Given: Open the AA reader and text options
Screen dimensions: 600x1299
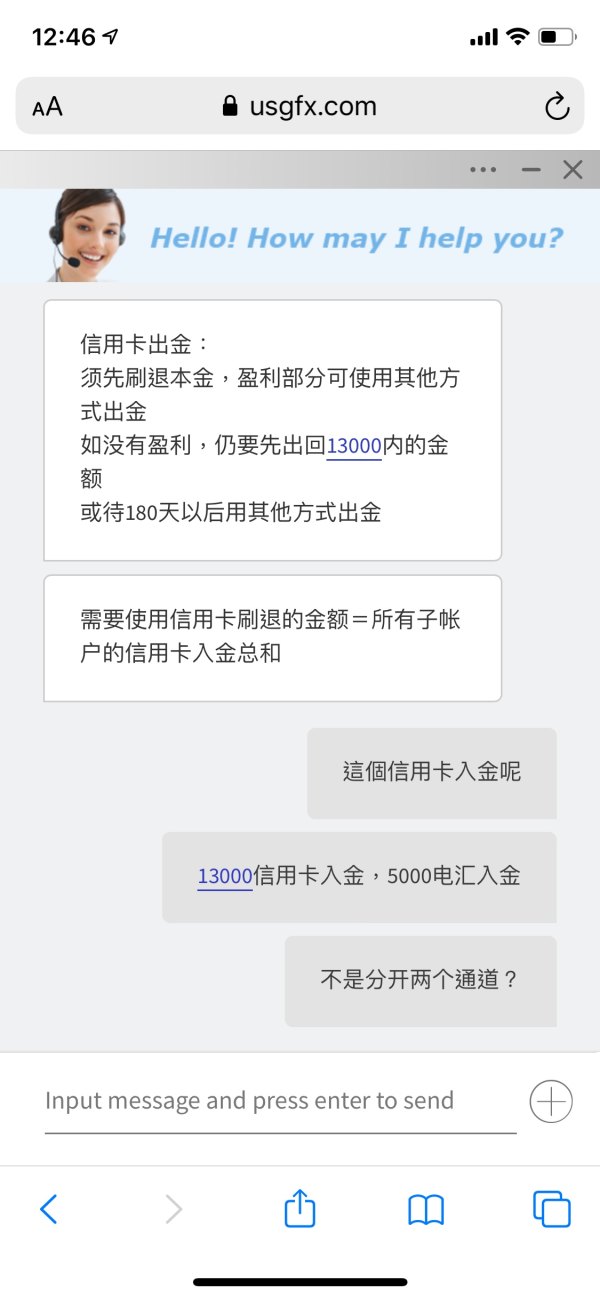Looking at the screenshot, I should coord(47,107).
